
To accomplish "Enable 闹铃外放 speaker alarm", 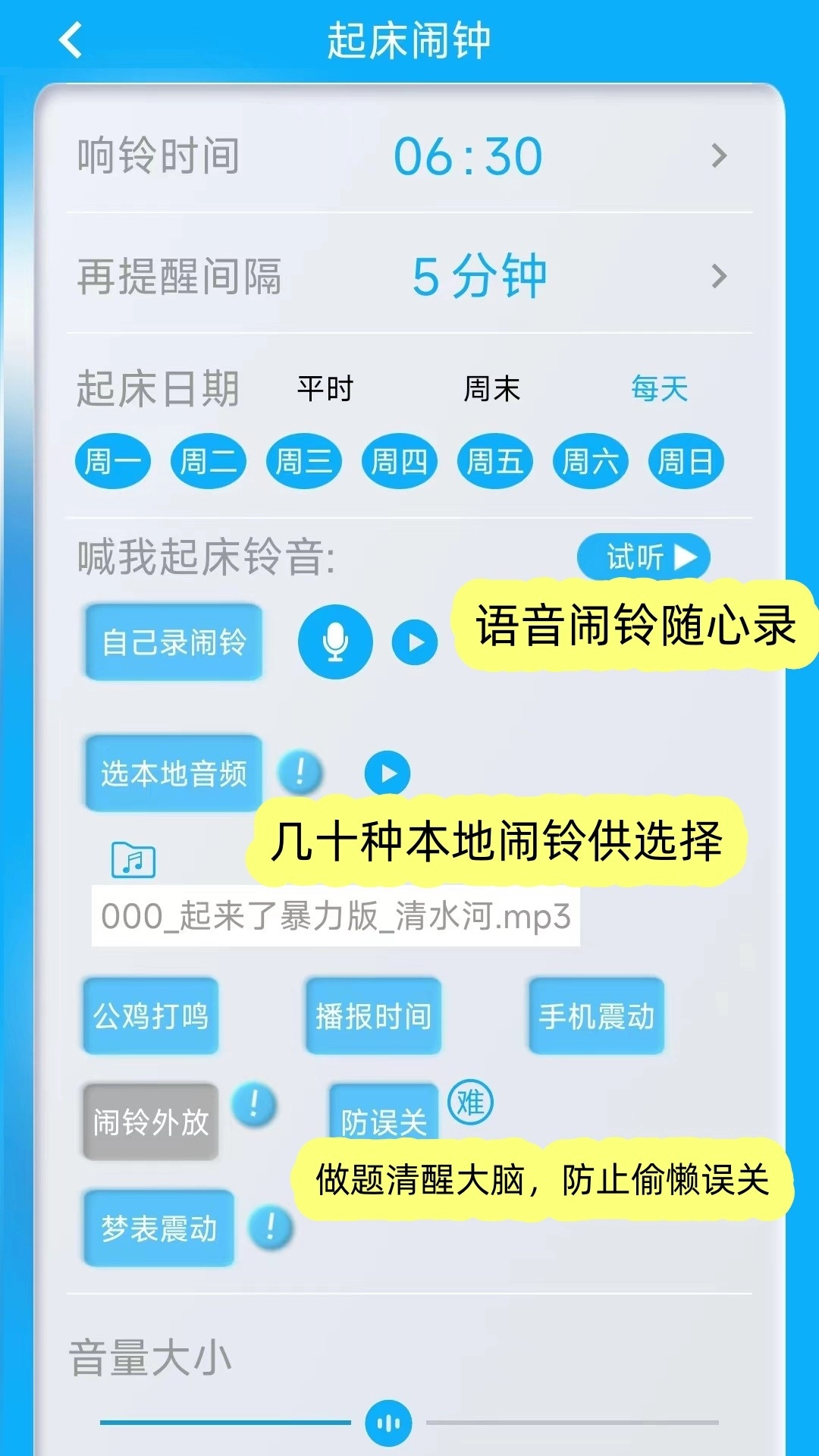I will point(149,1123).
